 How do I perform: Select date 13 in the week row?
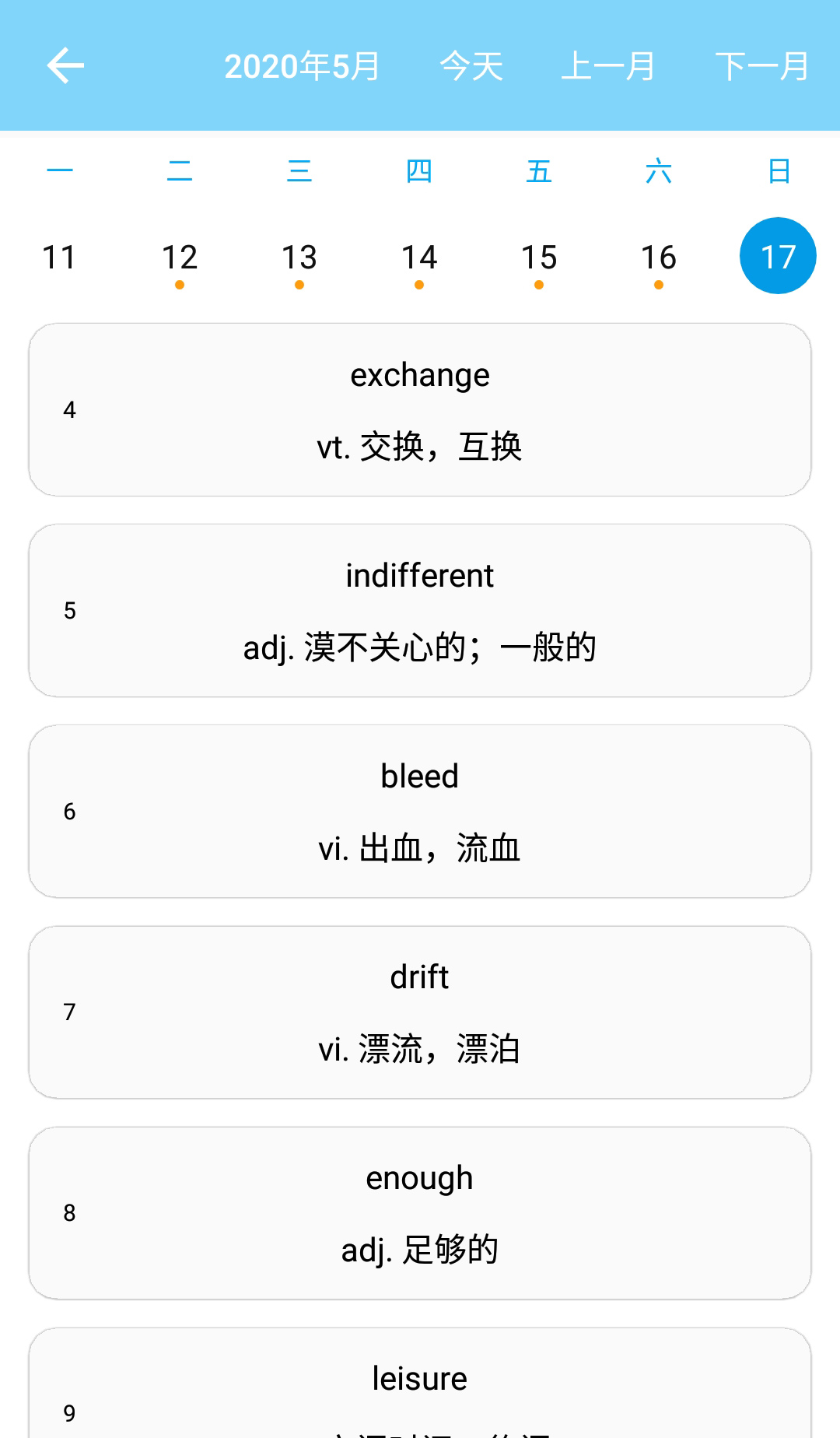tap(299, 257)
